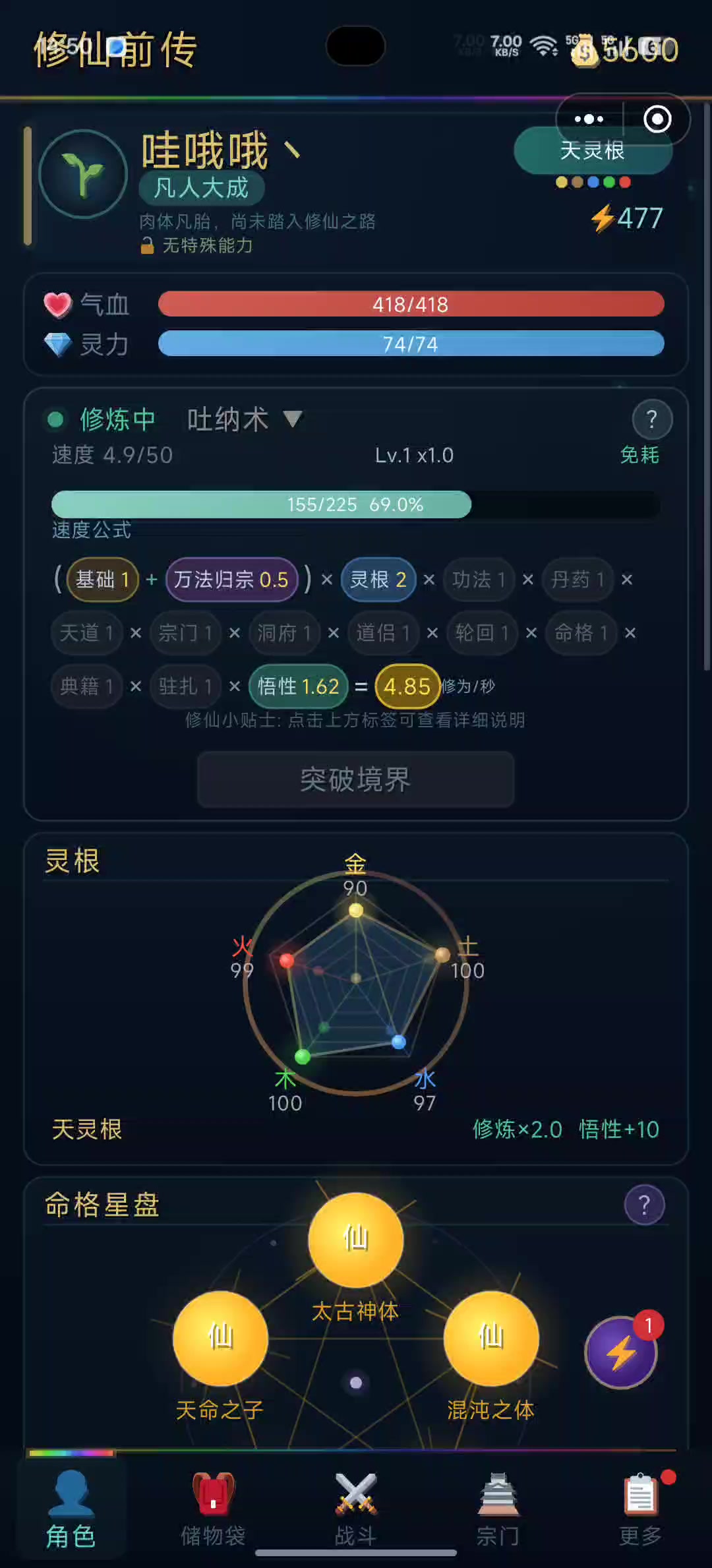This screenshot has height=1568, width=712.
Task: Open the cultivation help question mark
Action: (x=651, y=419)
